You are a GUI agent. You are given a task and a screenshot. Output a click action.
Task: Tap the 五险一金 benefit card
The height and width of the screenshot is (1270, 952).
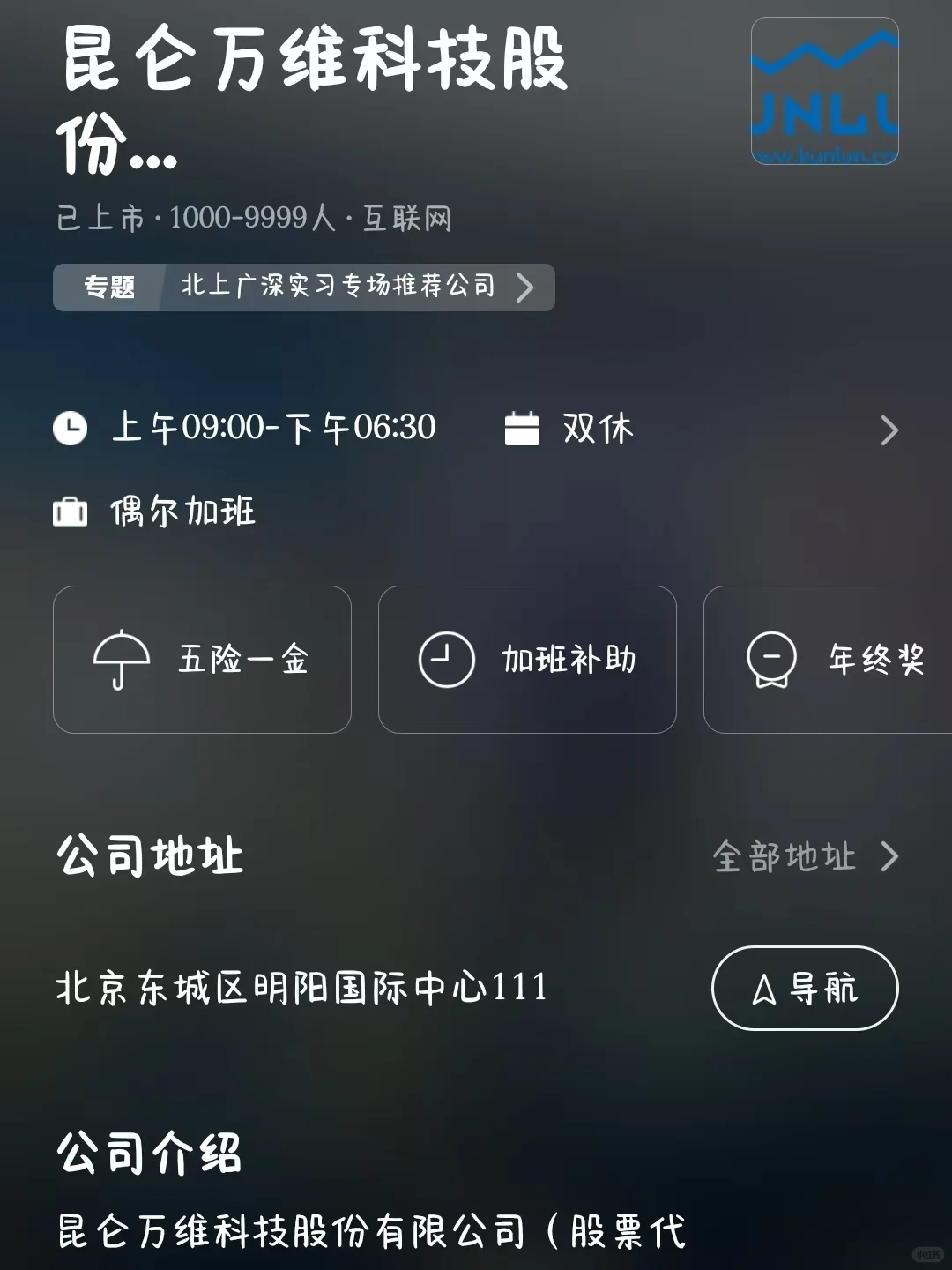[202, 660]
